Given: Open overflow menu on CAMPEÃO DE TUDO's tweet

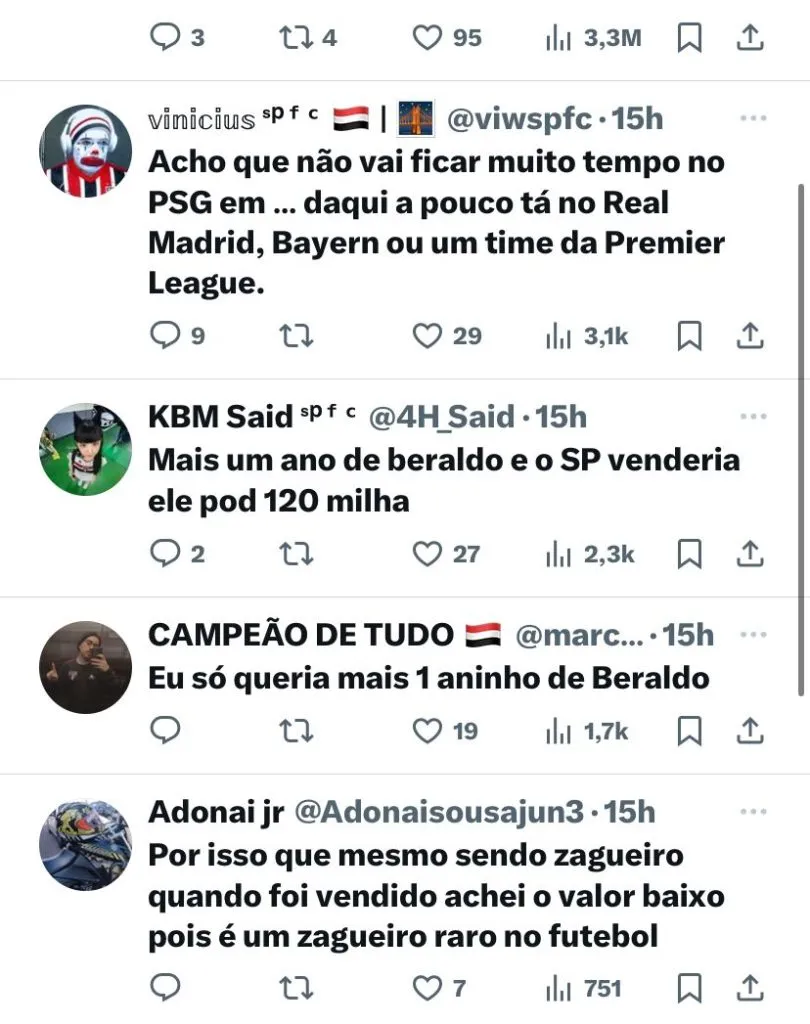Looking at the screenshot, I should pos(752,634).
